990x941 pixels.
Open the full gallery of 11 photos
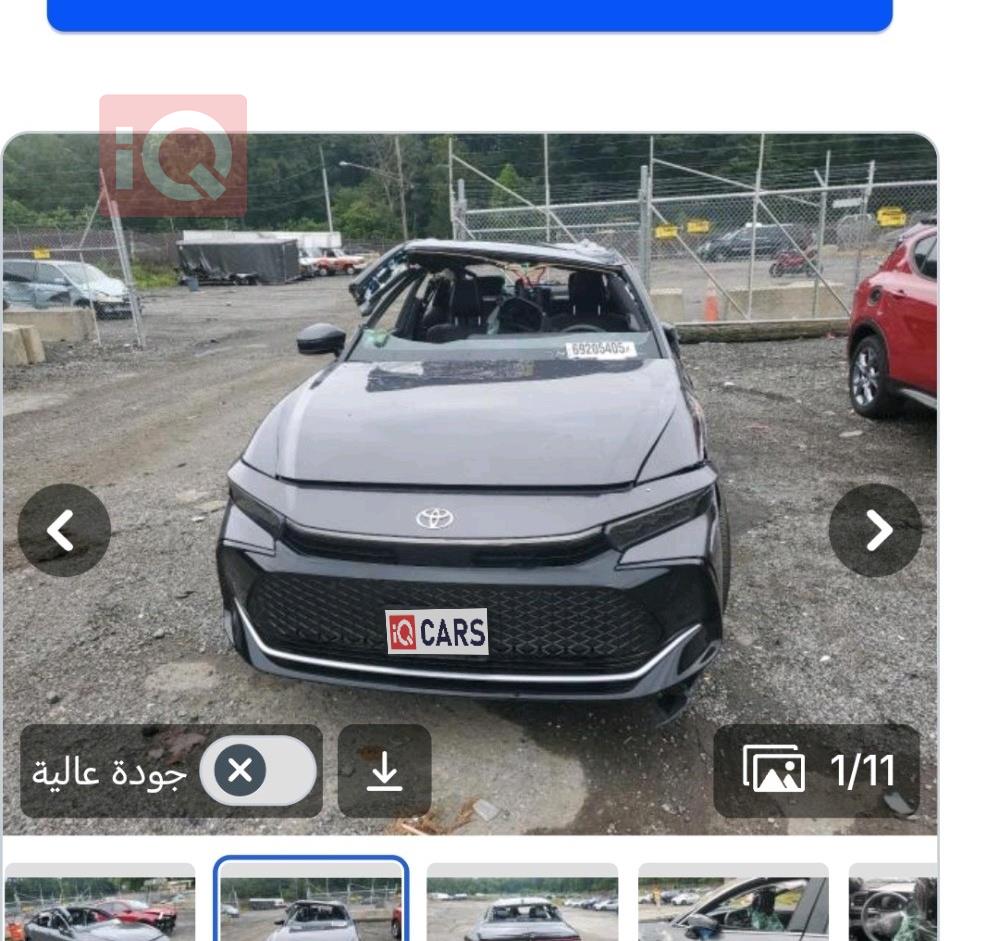[x=816, y=770]
